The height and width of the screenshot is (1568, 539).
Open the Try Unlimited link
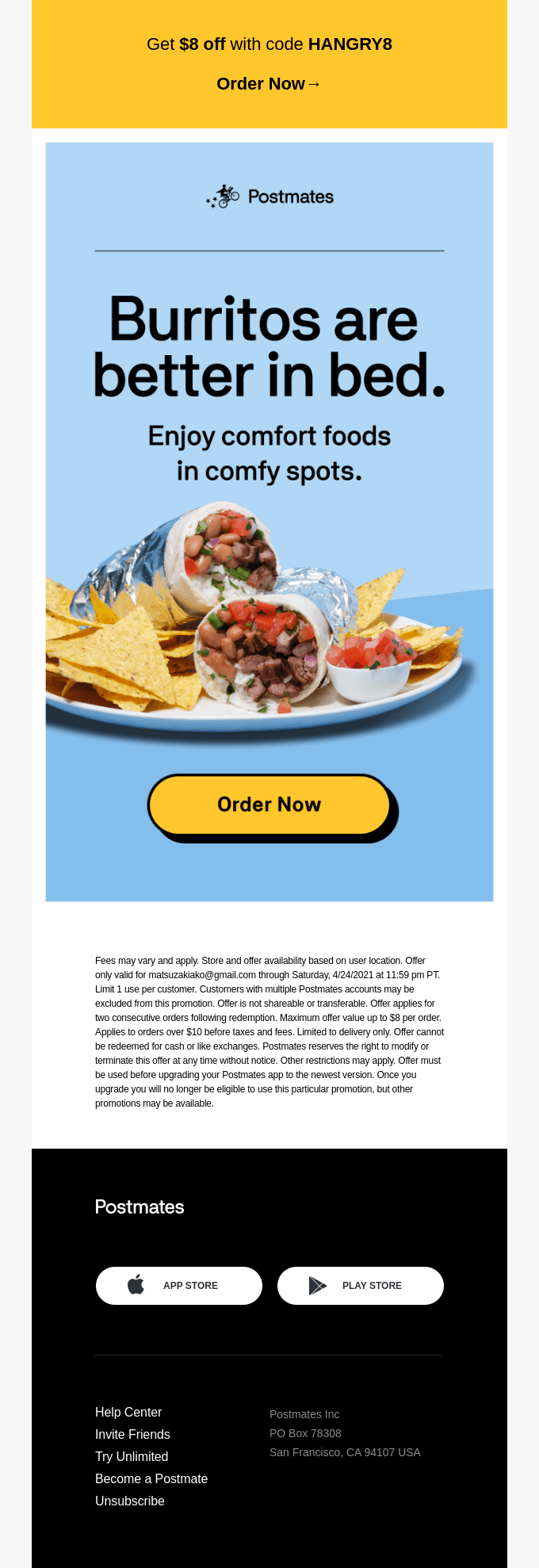(x=132, y=1456)
